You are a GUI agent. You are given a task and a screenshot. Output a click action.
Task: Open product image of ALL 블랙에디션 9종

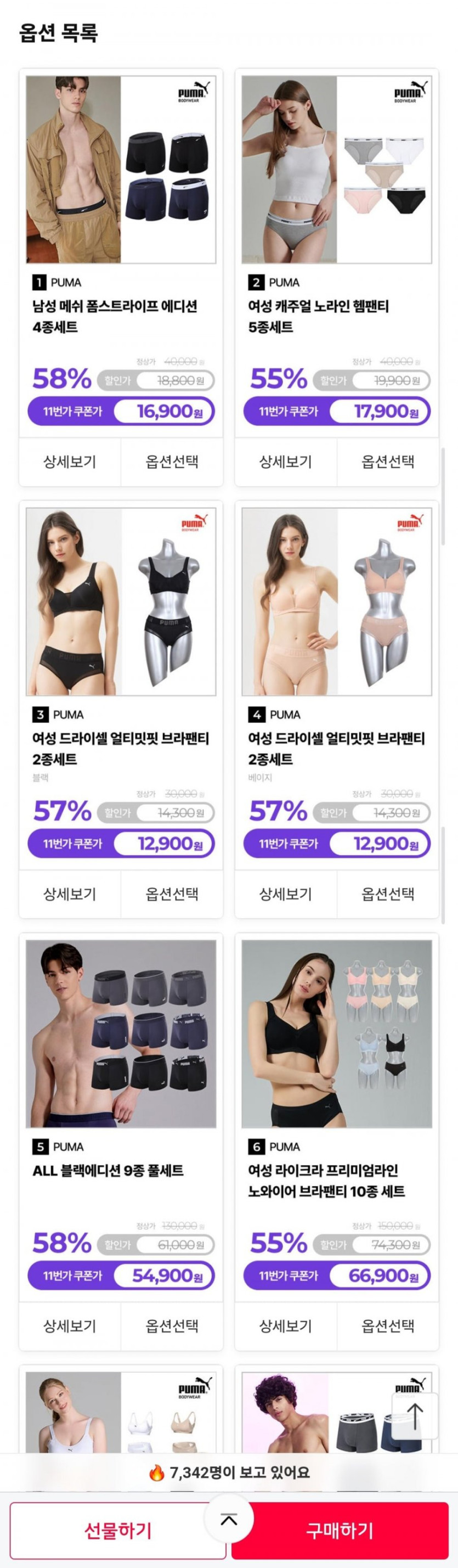click(x=121, y=1033)
